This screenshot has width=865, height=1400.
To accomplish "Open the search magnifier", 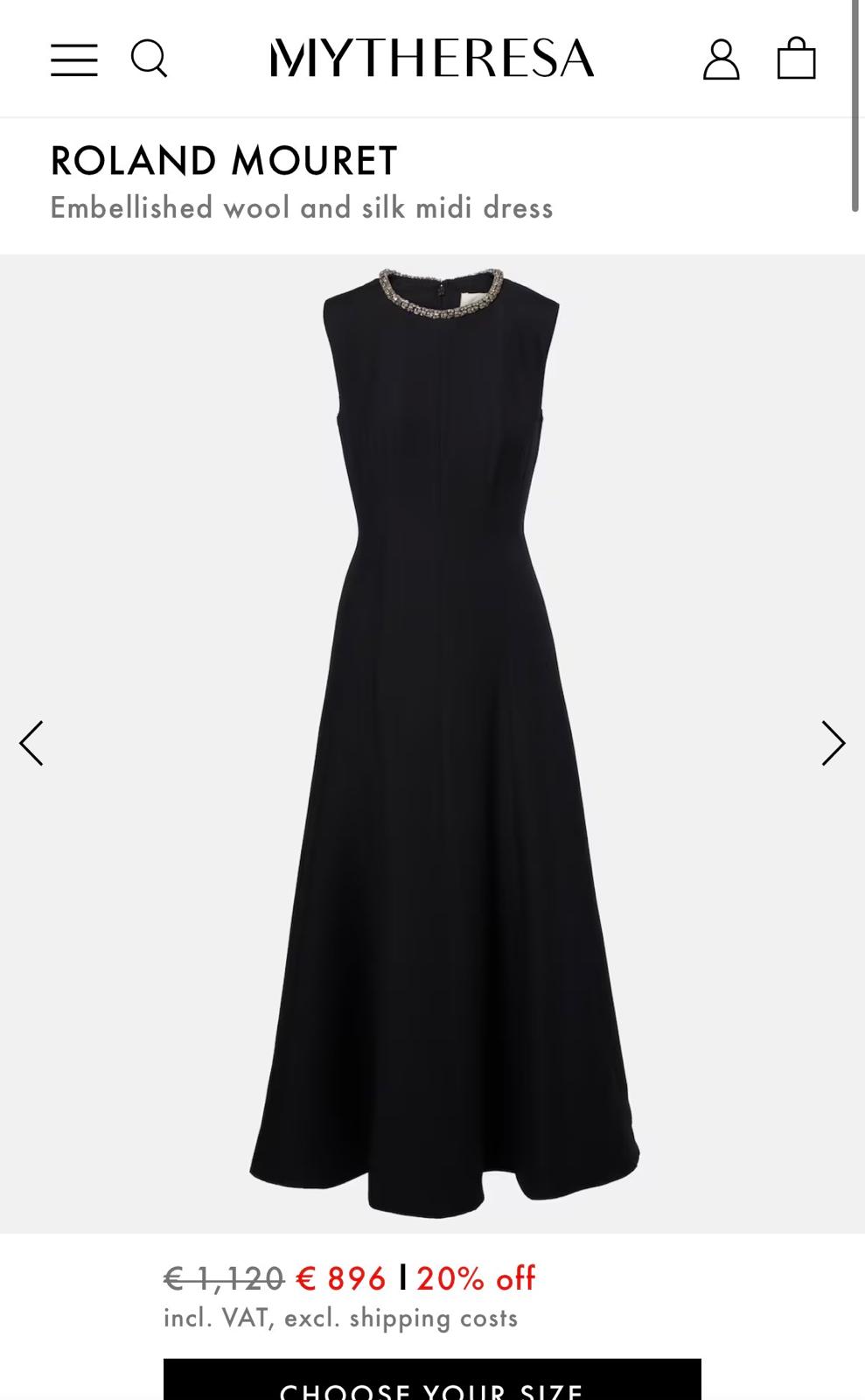I will tap(149, 59).
